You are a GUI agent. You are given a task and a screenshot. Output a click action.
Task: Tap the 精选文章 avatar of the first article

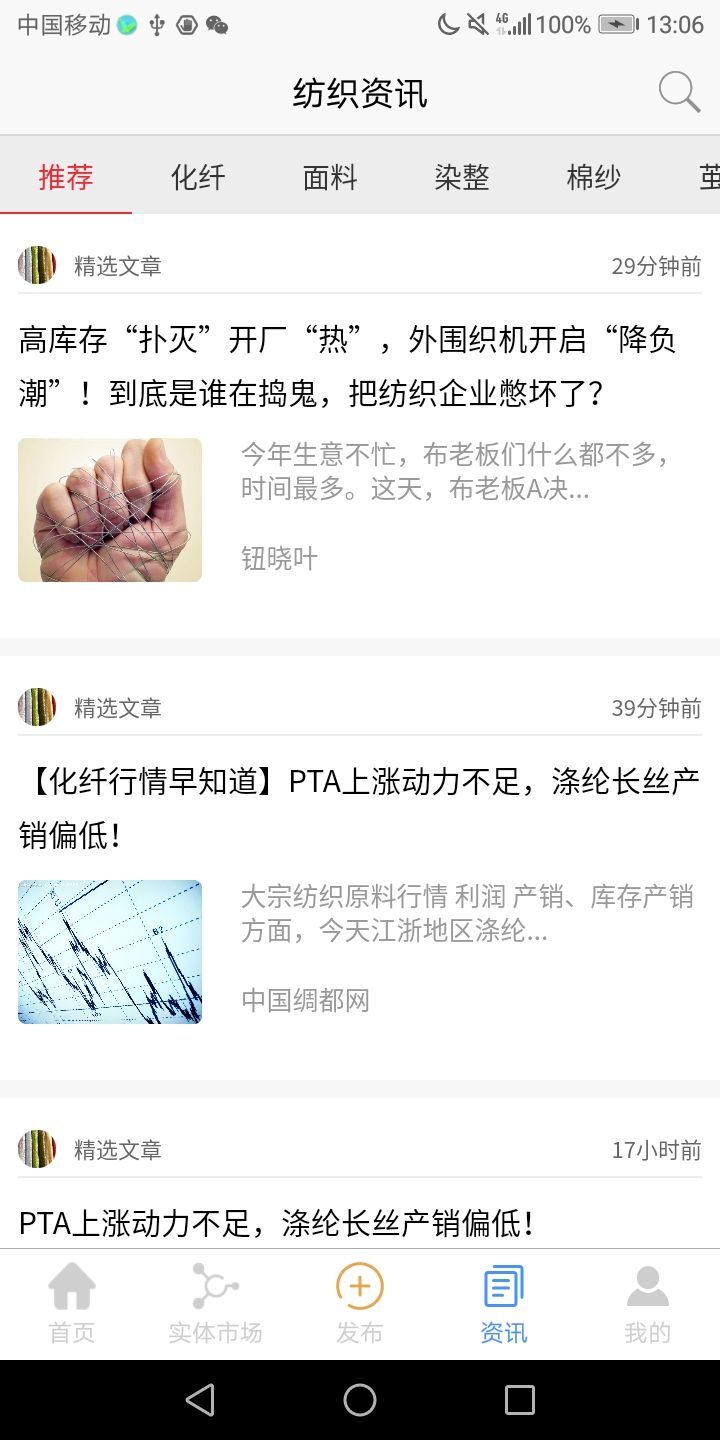coord(37,265)
